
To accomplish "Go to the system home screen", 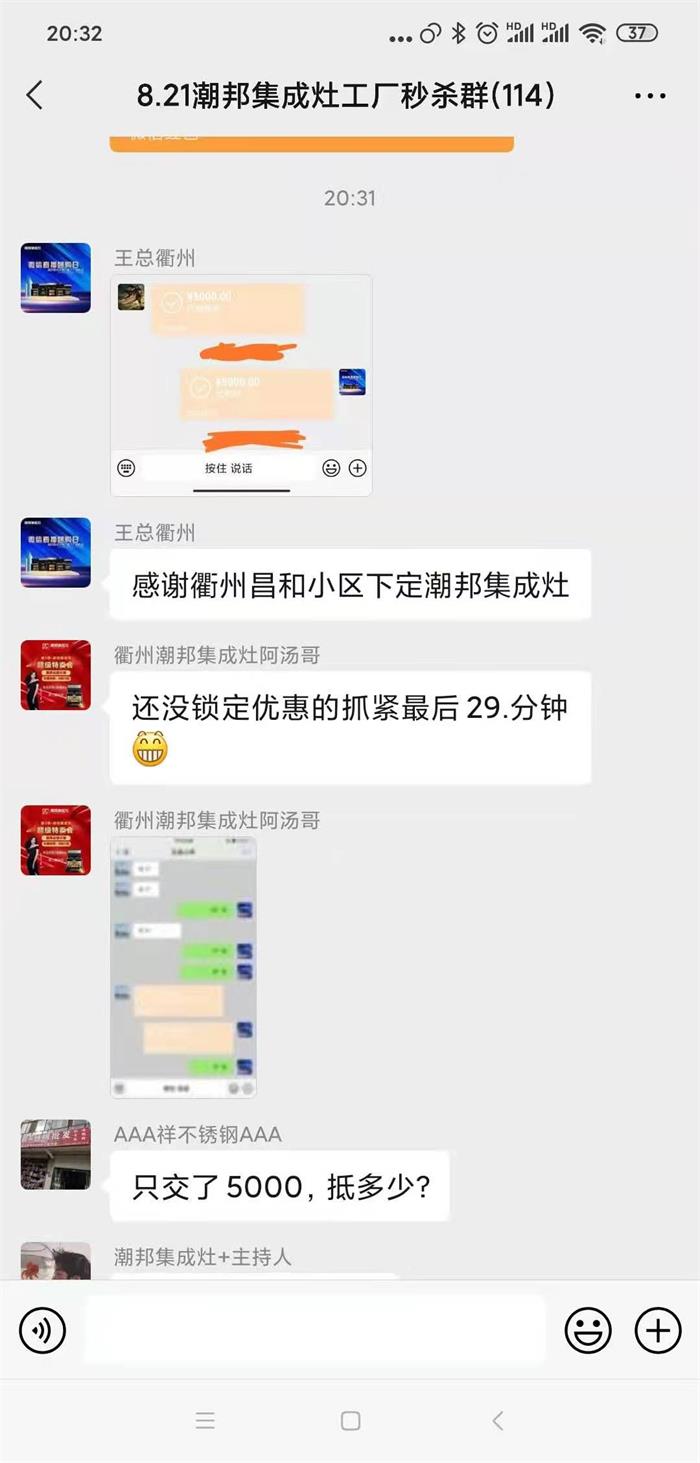I will click(350, 1420).
